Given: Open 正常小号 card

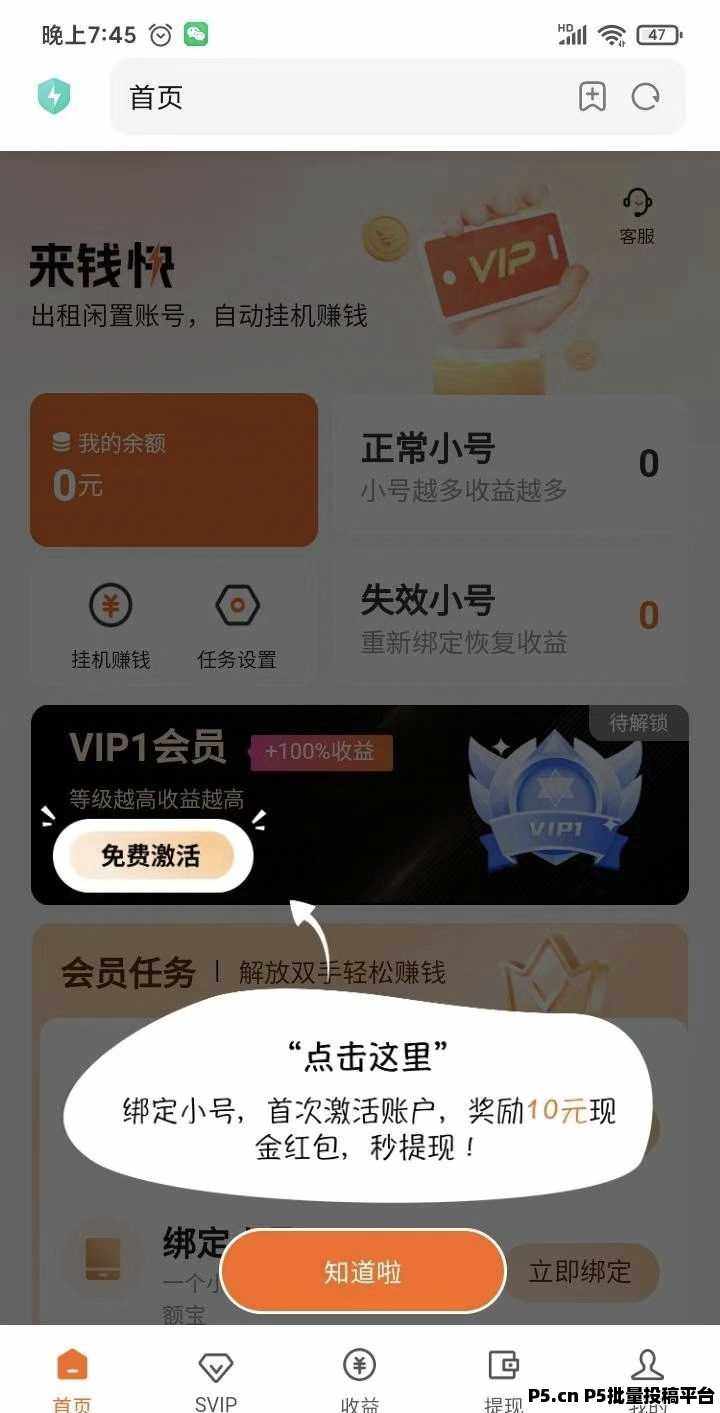Looking at the screenshot, I should (x=510, y=464).
